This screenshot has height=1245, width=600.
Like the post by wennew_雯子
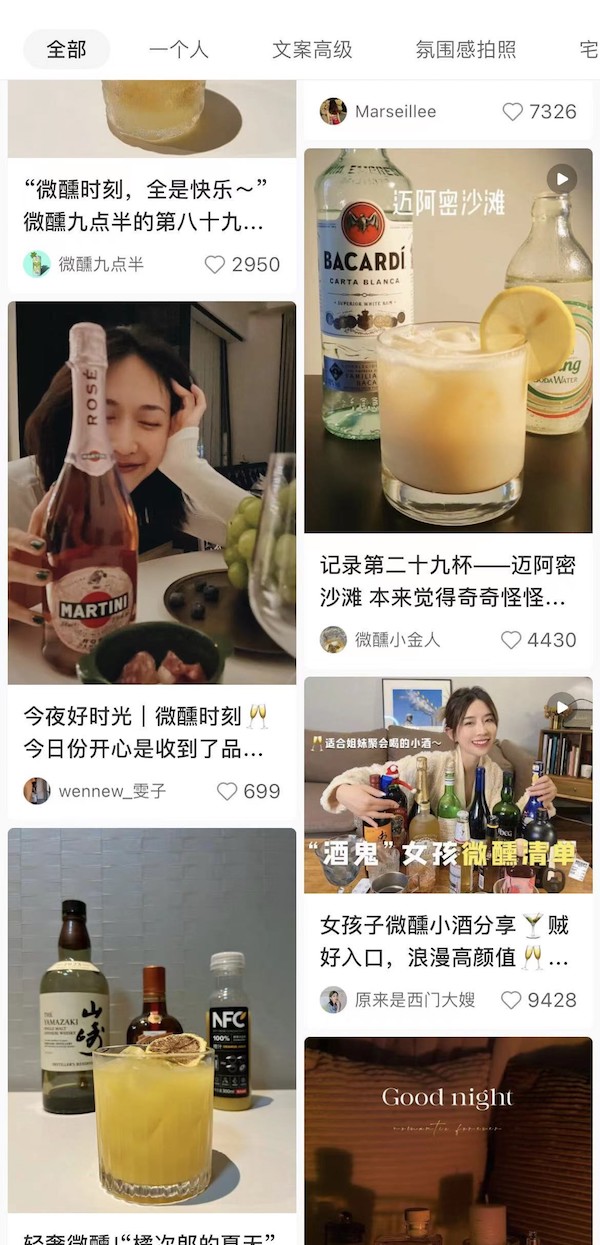248,791
